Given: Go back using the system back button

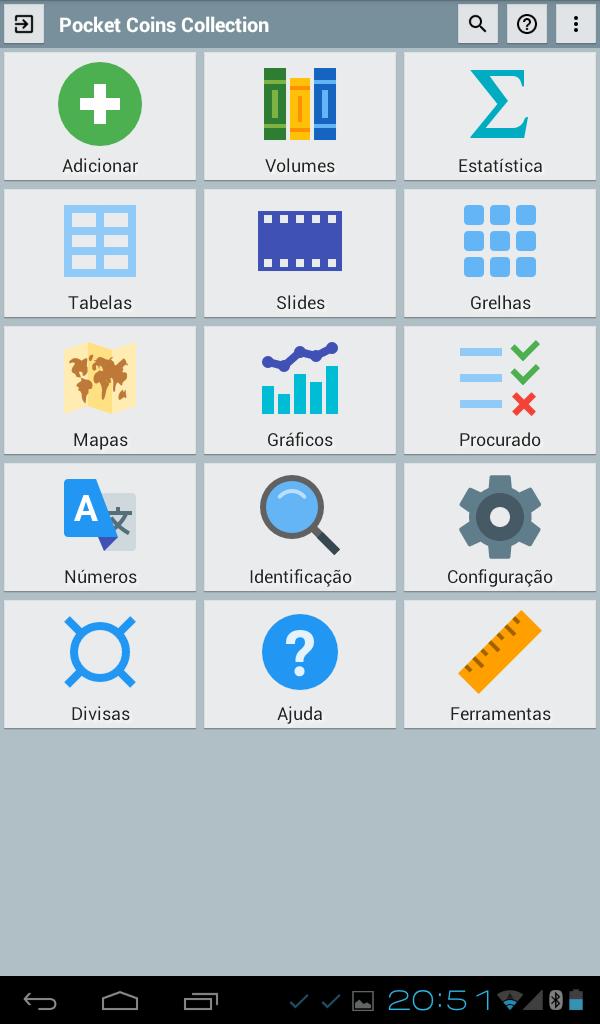Looking at the screenshot, I should coord(40,1000).
